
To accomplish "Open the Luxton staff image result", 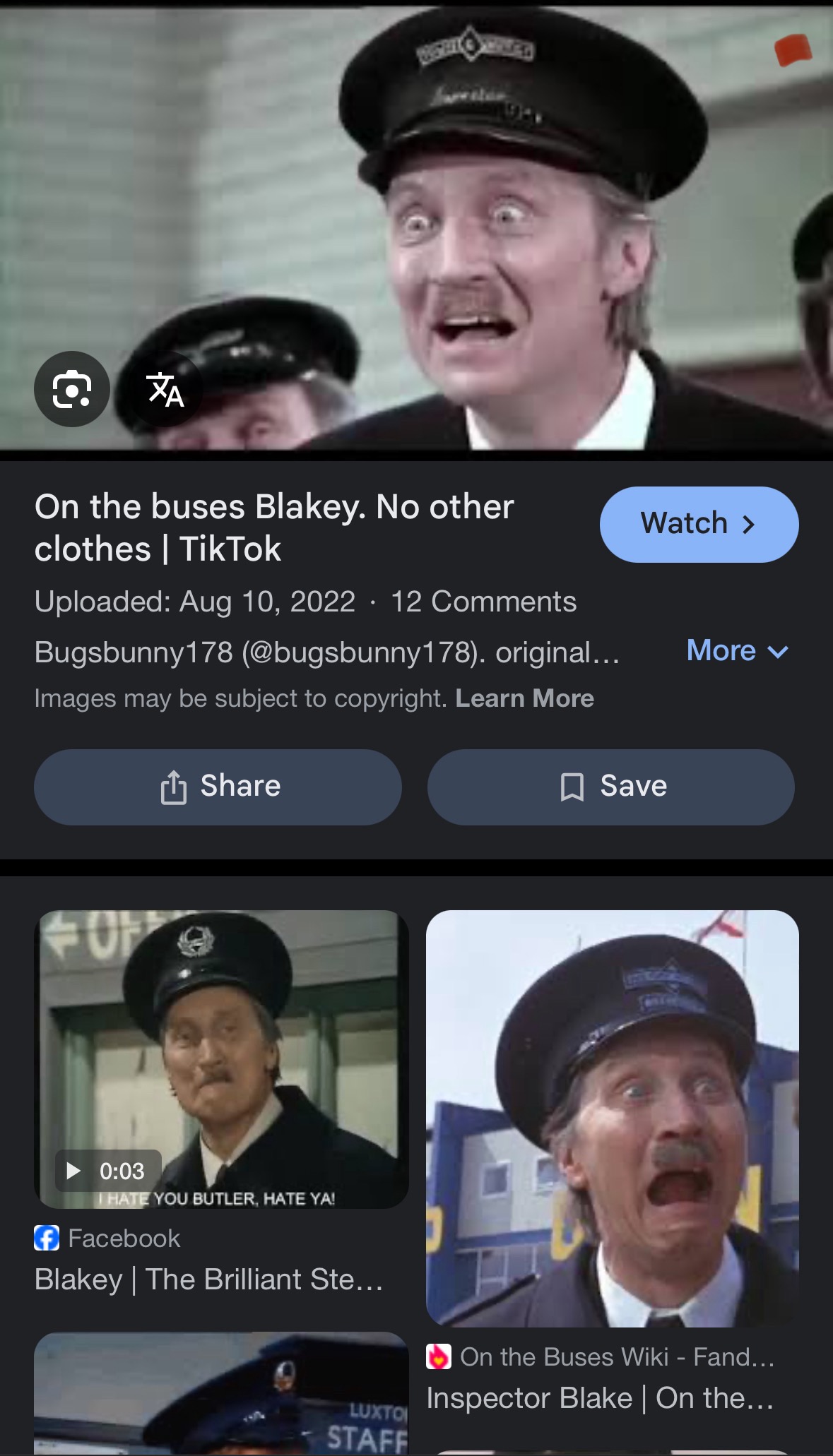I will [221, 1392].
